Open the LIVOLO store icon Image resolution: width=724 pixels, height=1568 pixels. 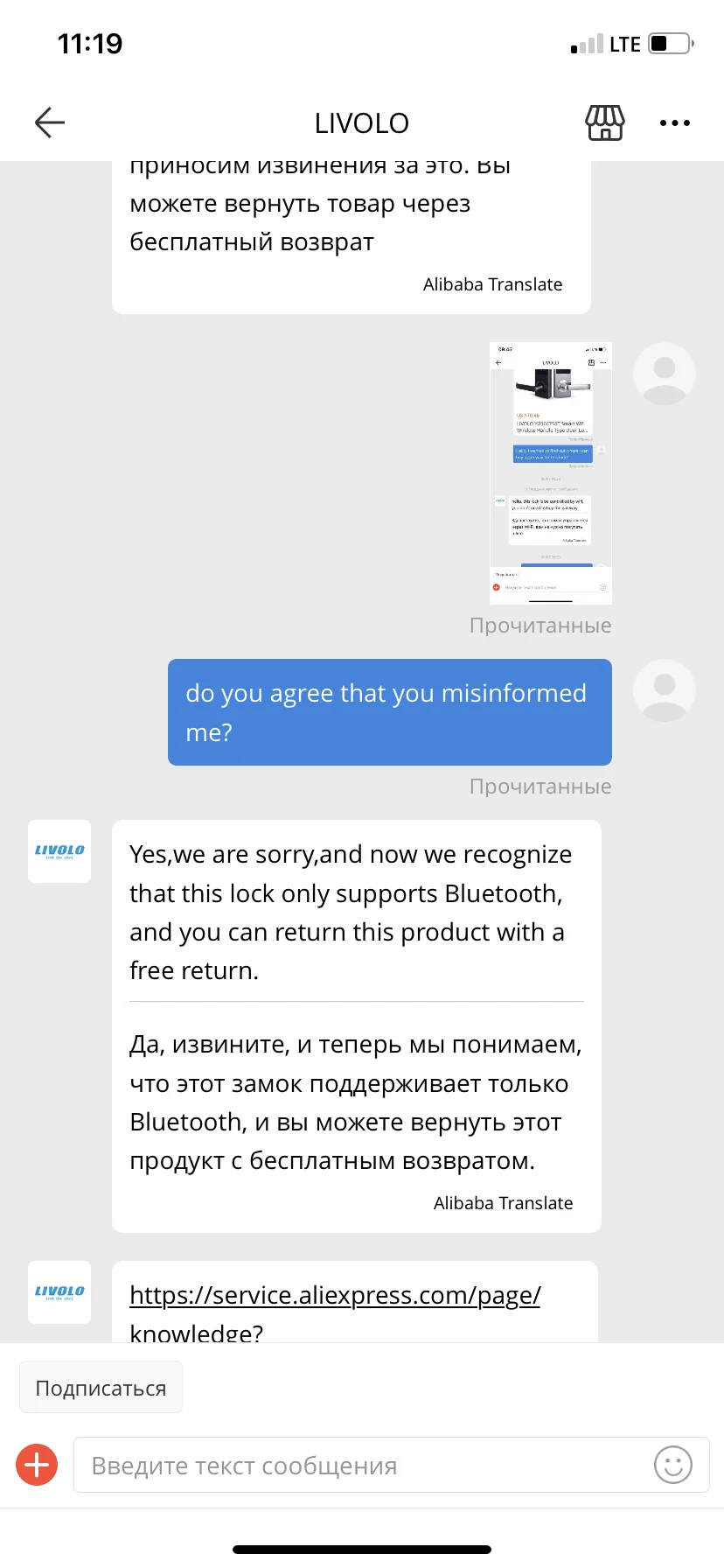point(605,122)
